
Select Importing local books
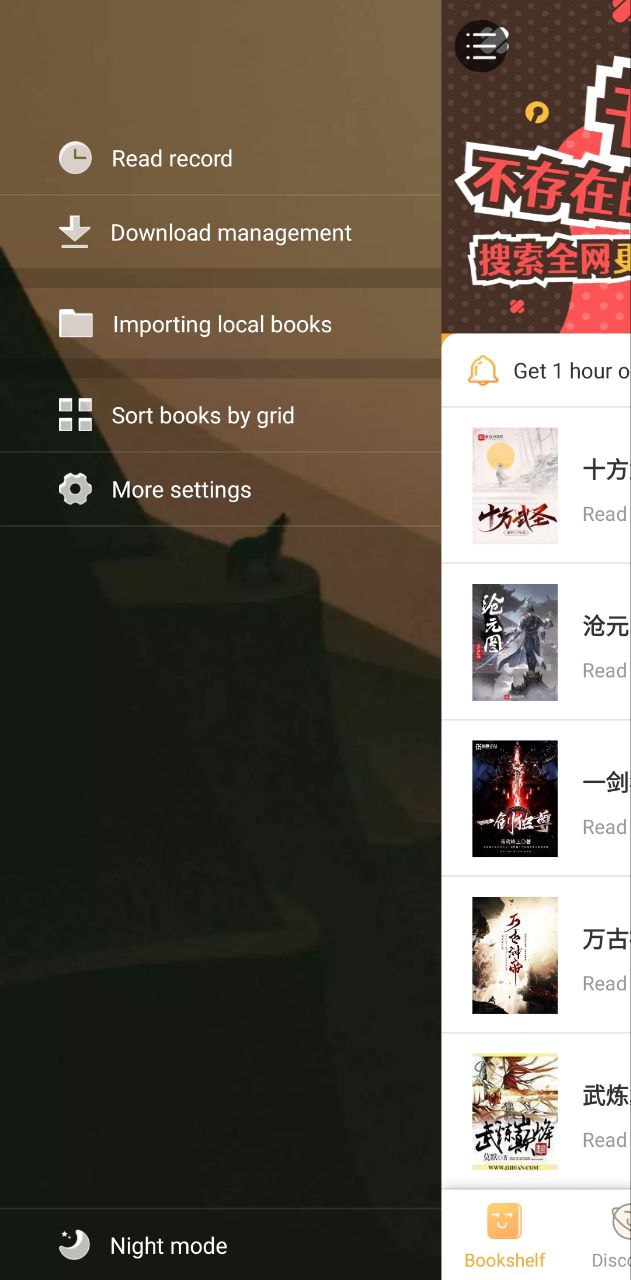click(221, 324)
